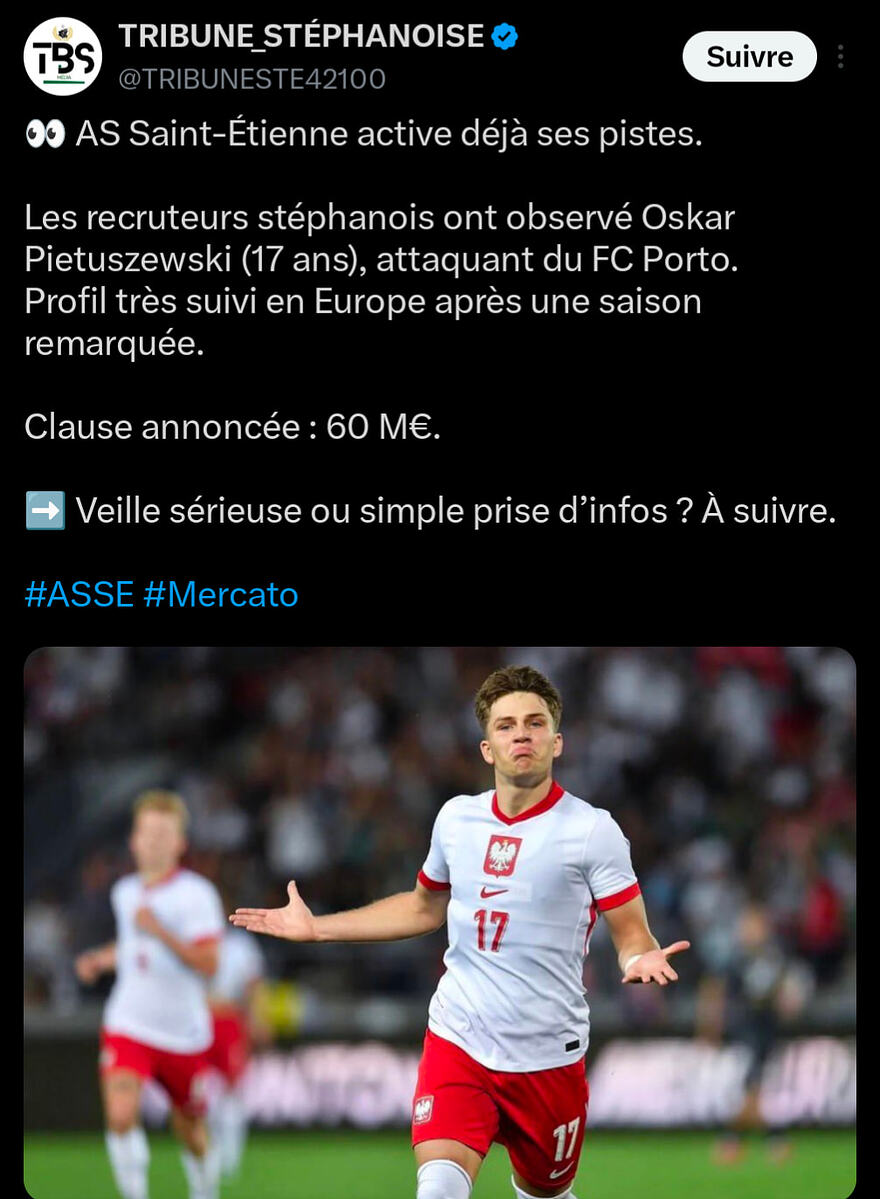This screenshot has height=1199, width=880.
Task: Visit the TRIBUNE_STÉPHANOISE account name
Action: tap(301, 37)
